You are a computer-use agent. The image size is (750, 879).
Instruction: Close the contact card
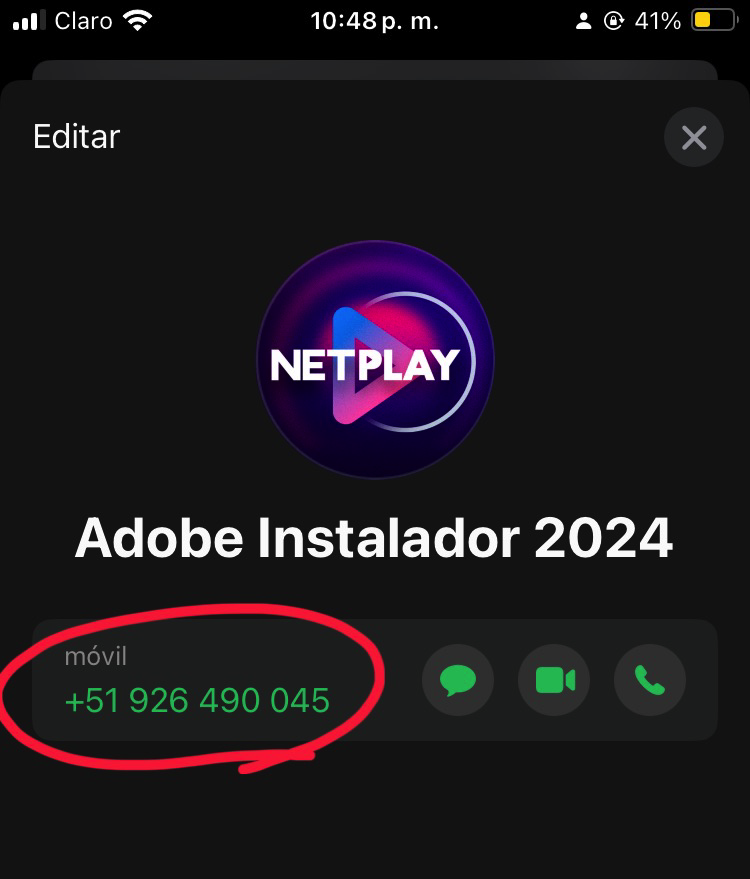pyautogui.click(x=693, y=138)
